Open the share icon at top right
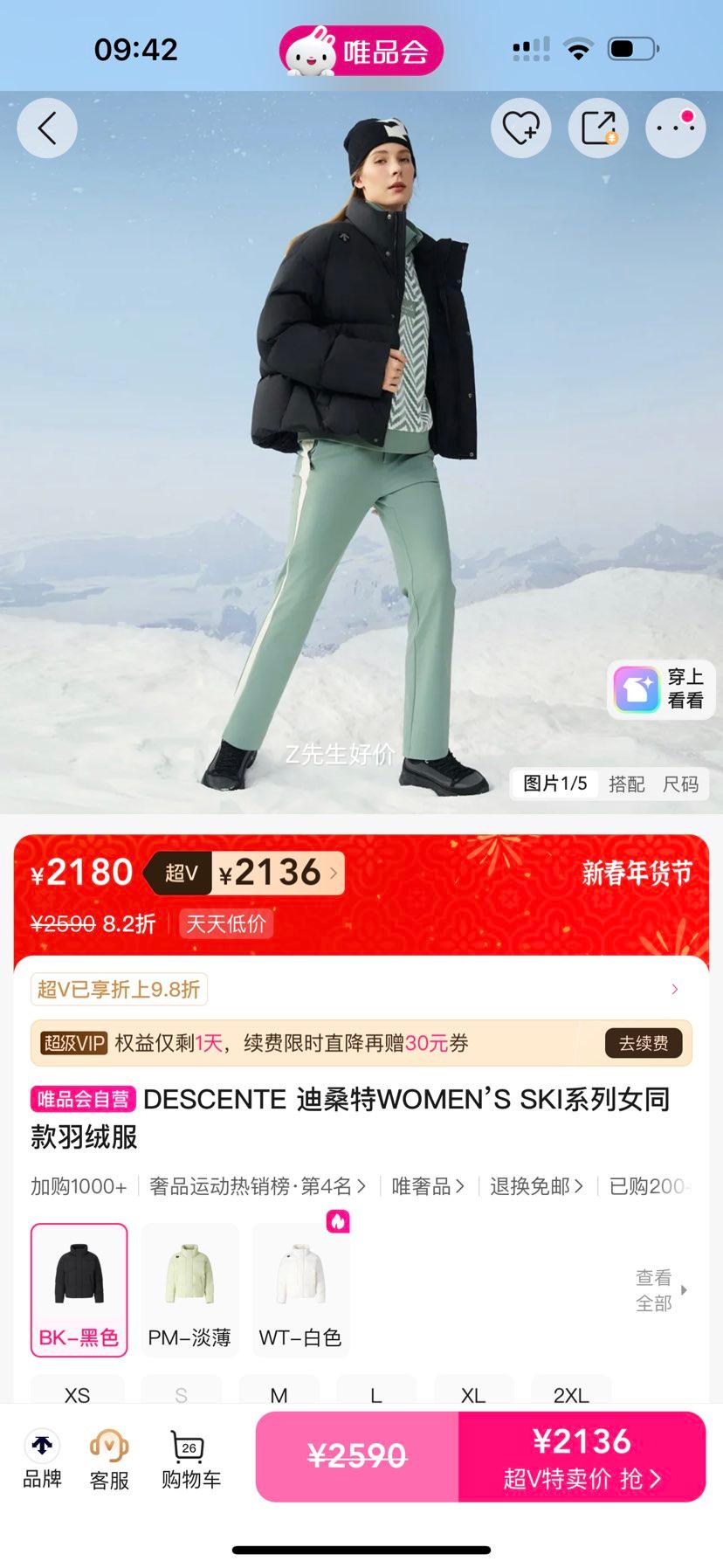 [x=597, y=128]
